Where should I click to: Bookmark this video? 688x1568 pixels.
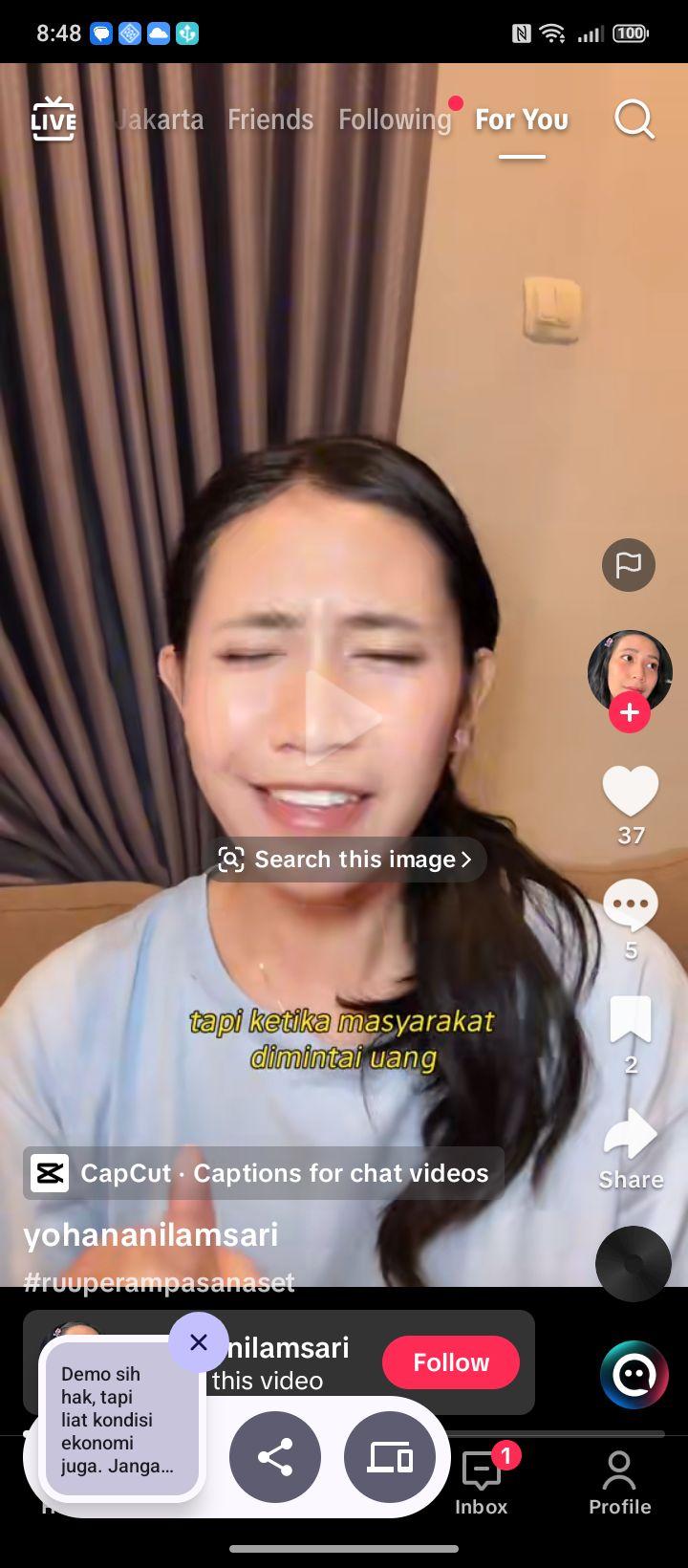coord(631,1019)
